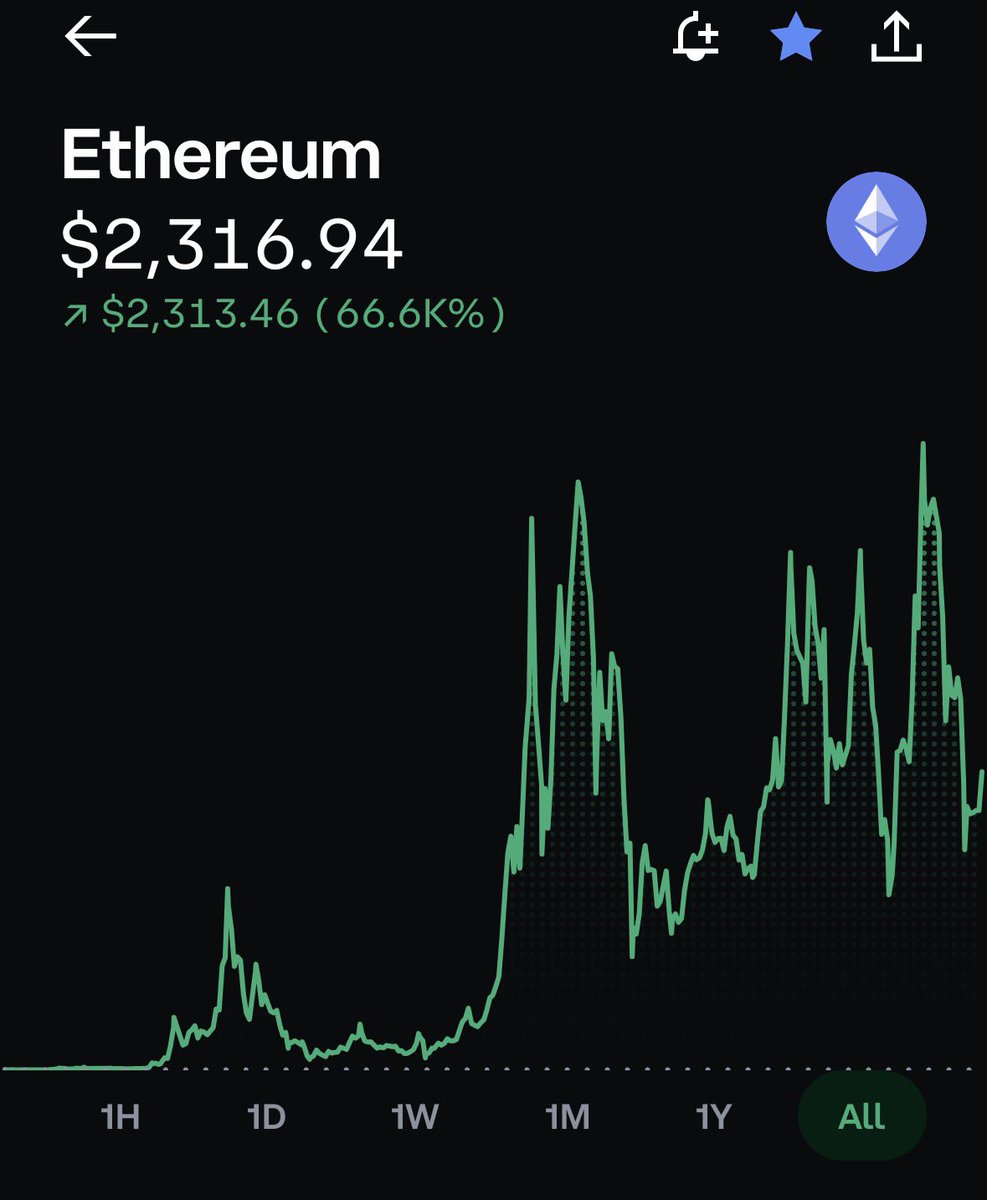Select the All time range
Image resolution: width=987 pixels, height=1200 pixels.
click(x=862, y=1116)
